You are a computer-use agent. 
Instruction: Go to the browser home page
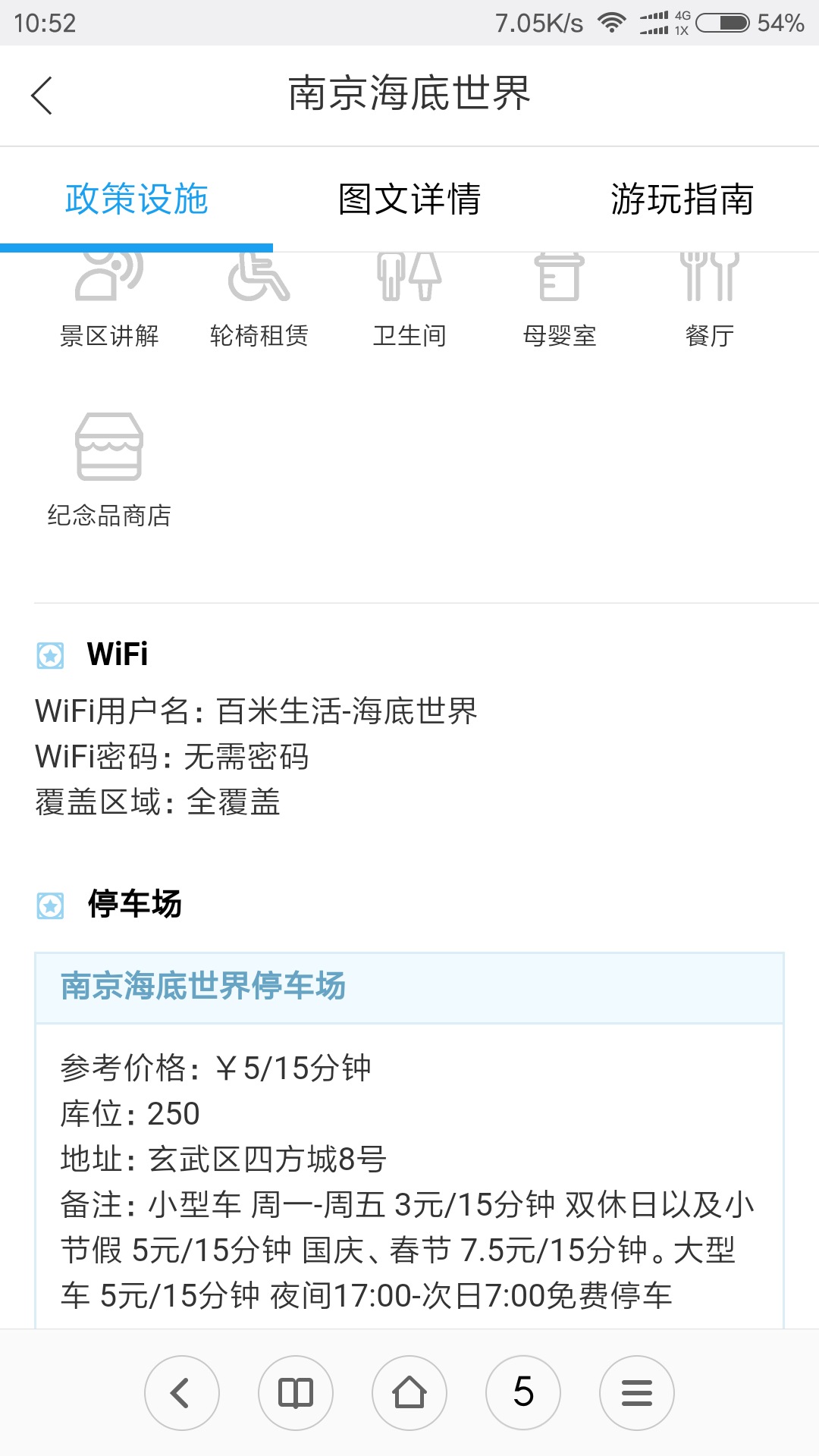(409, 1393)
